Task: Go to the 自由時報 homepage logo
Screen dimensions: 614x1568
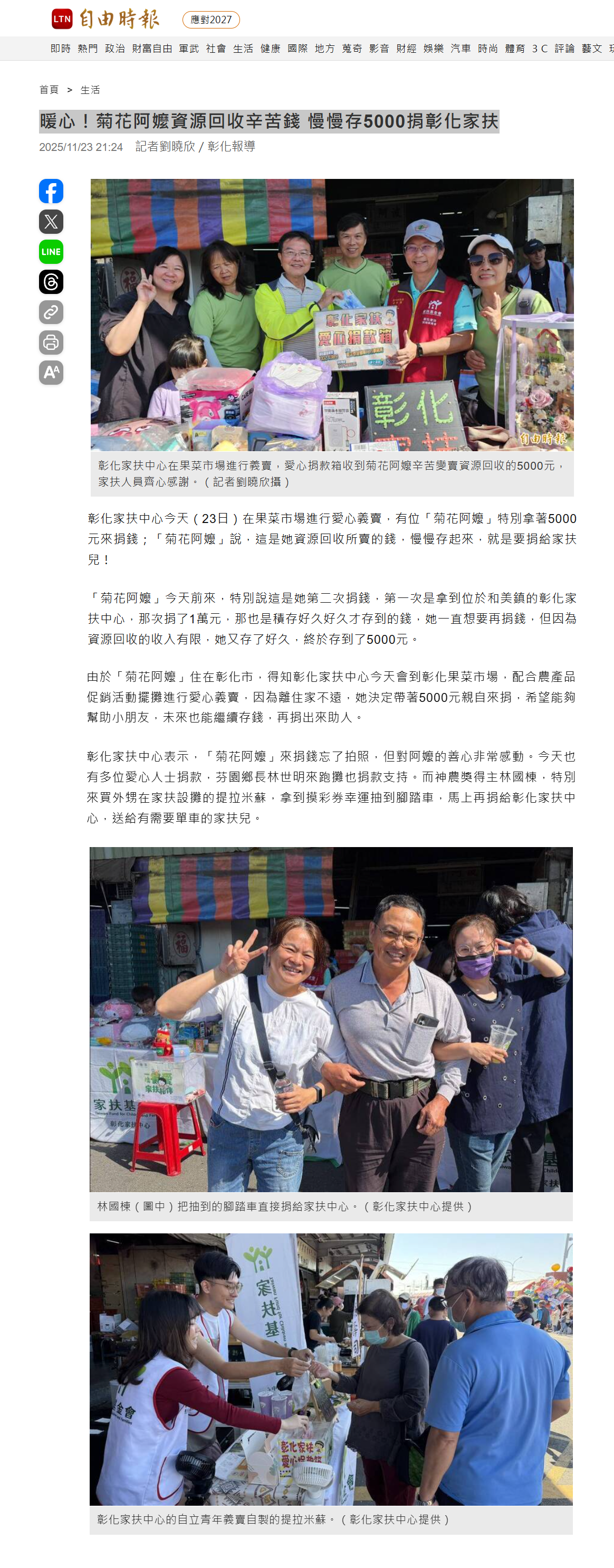Action: tap(106, 19)
